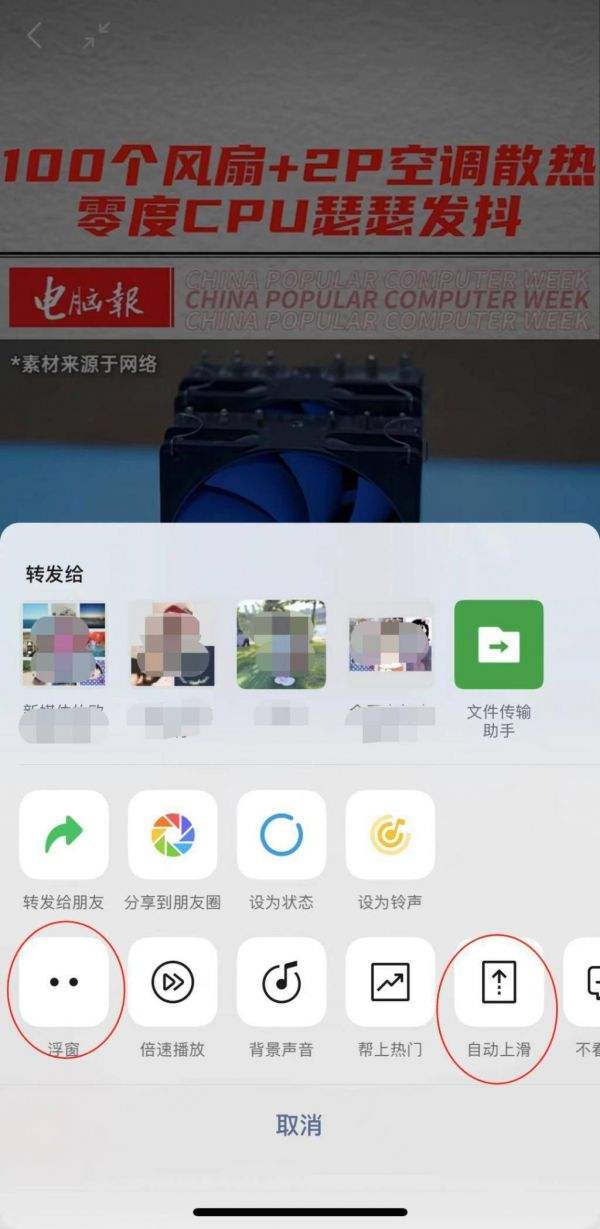Tap 帮上热门 to boost video

390,982
